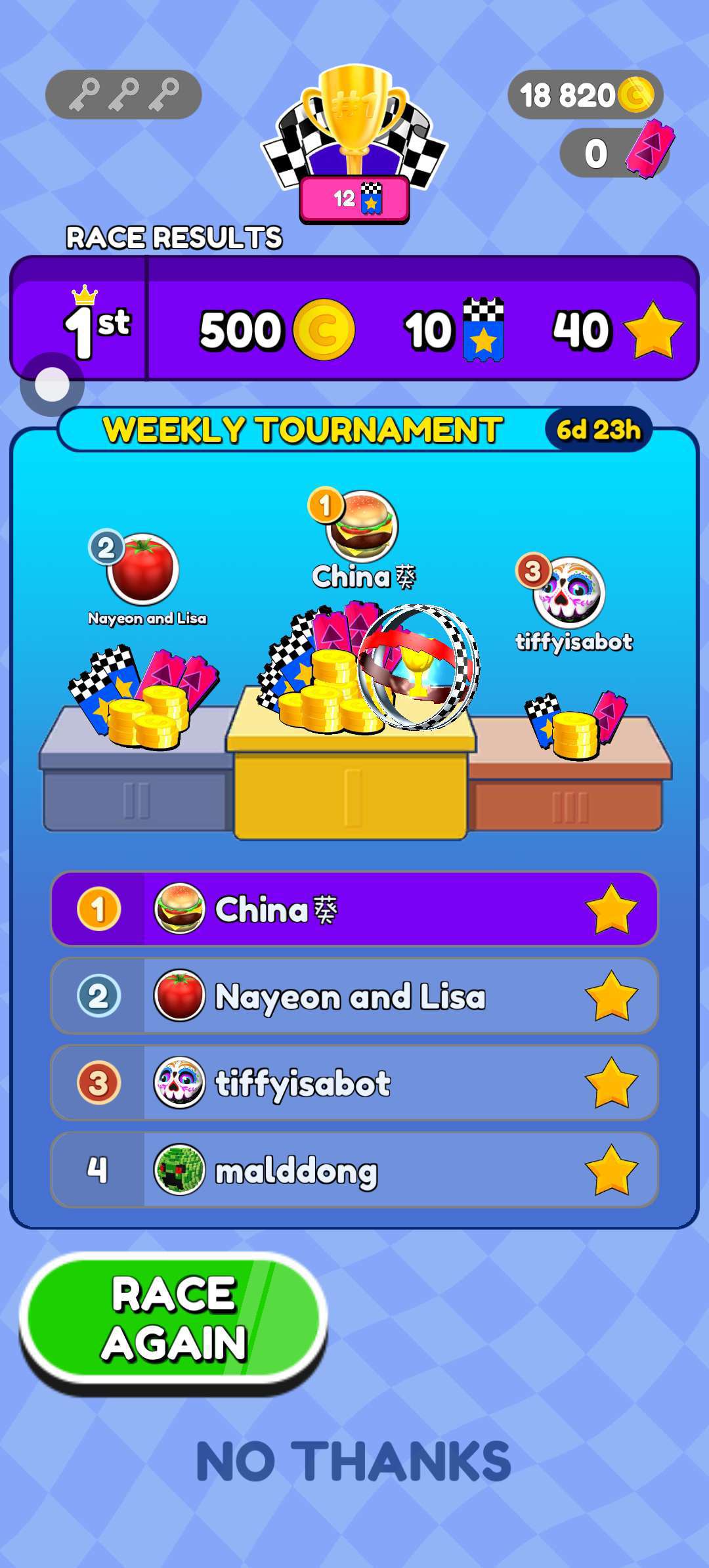Screen dimensions: 709x1568
Task: Decline with No Thanks
Action: tap(353, 1461)
